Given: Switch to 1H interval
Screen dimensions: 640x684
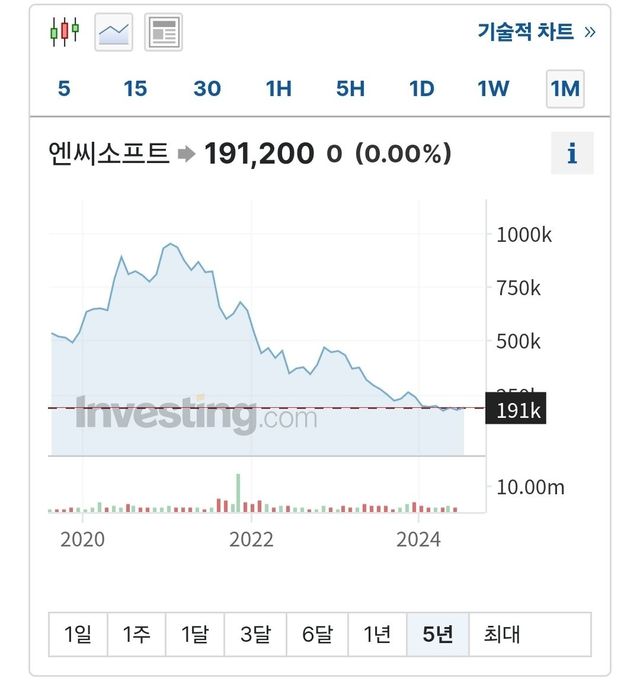Looking at the screenshot, I should click(x=278, y=89).
